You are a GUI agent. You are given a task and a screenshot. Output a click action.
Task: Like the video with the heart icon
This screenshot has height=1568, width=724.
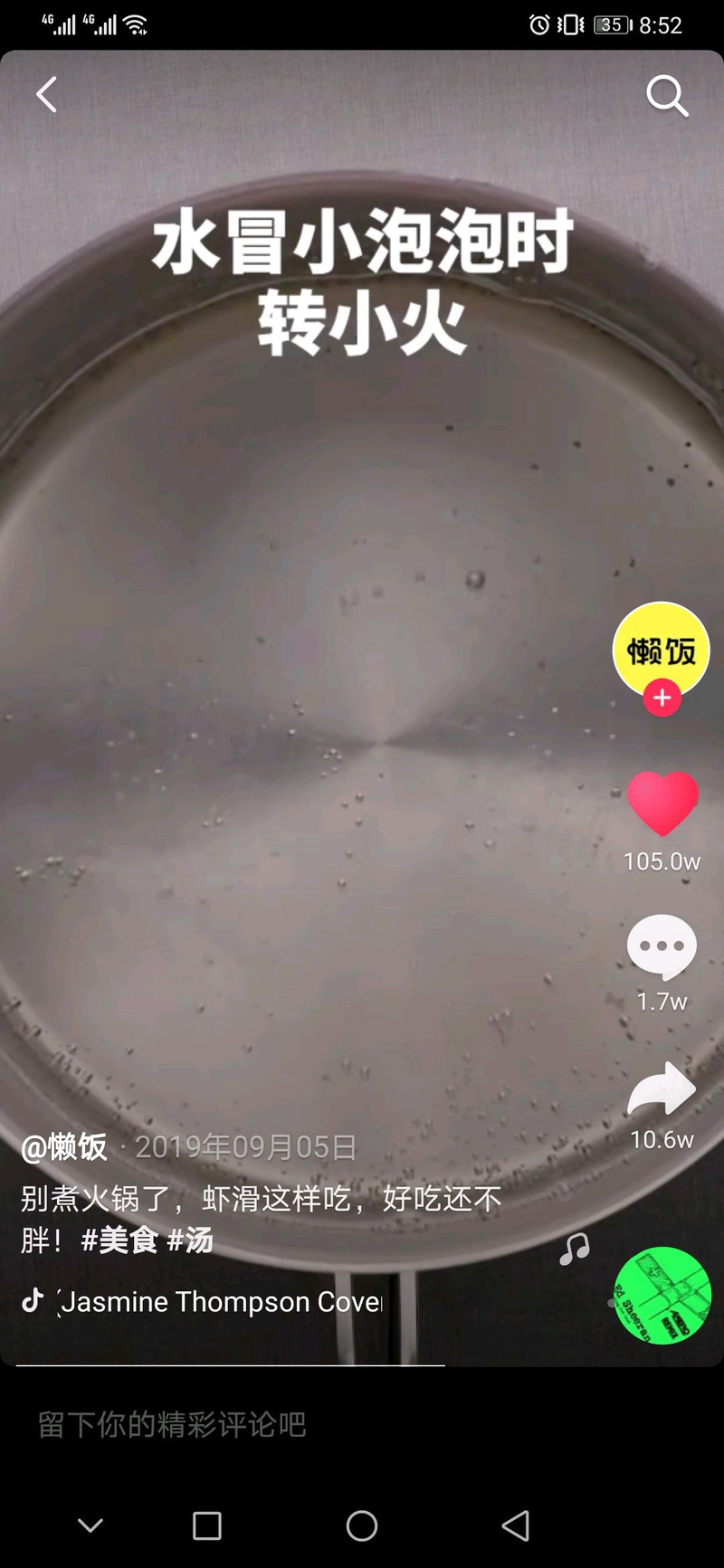click(x=662, y=803)
